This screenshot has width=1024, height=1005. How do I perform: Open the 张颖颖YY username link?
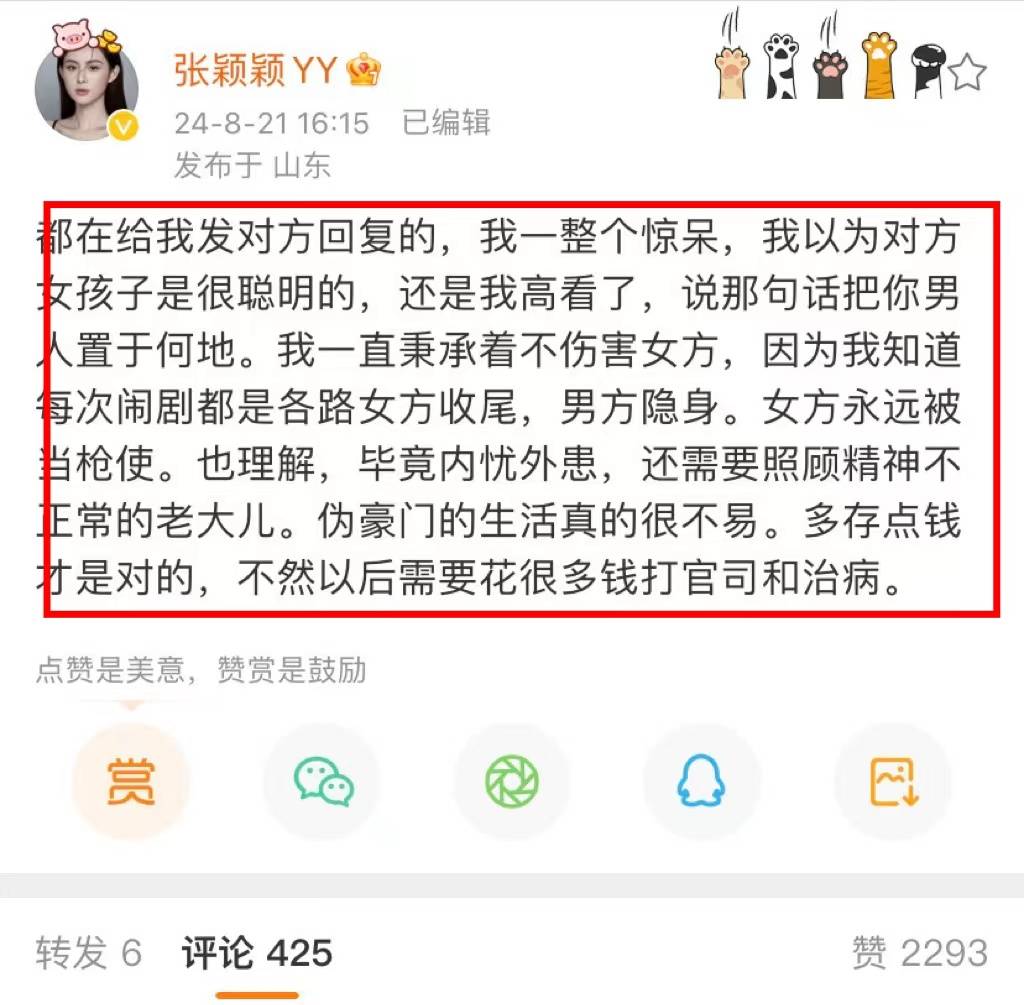point(256,70)
